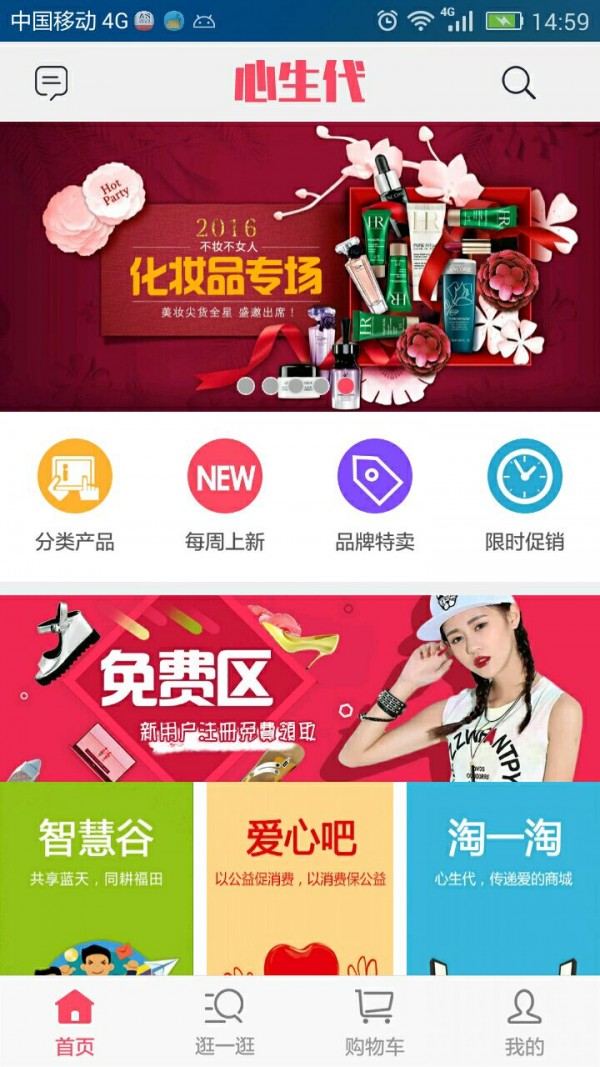Screen dimensions: 600x1067
Task: Open the 化妆品专场 cosmetics banner
Action: click(300, 266)
